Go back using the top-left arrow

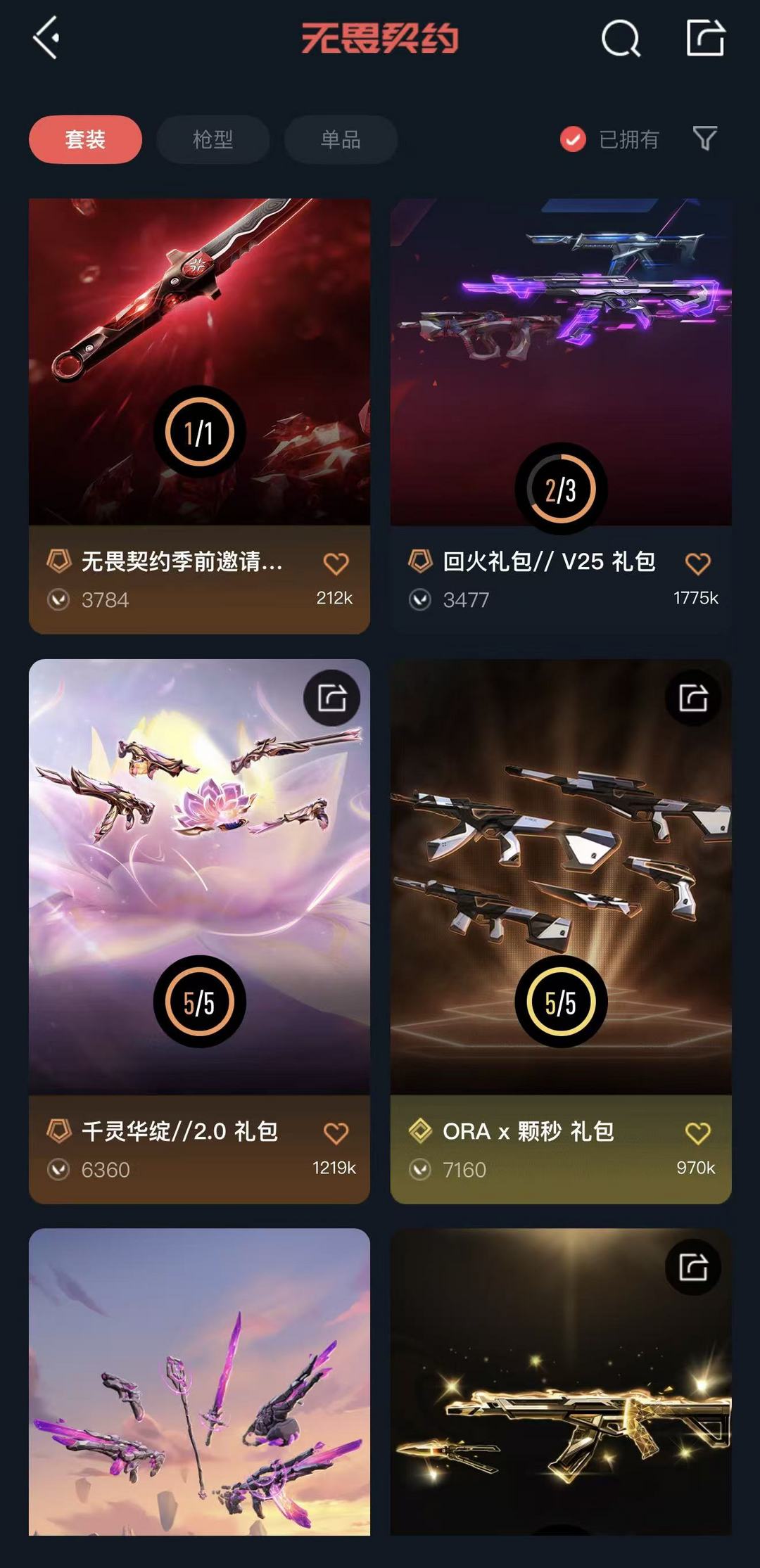click(x=46, y=38)
